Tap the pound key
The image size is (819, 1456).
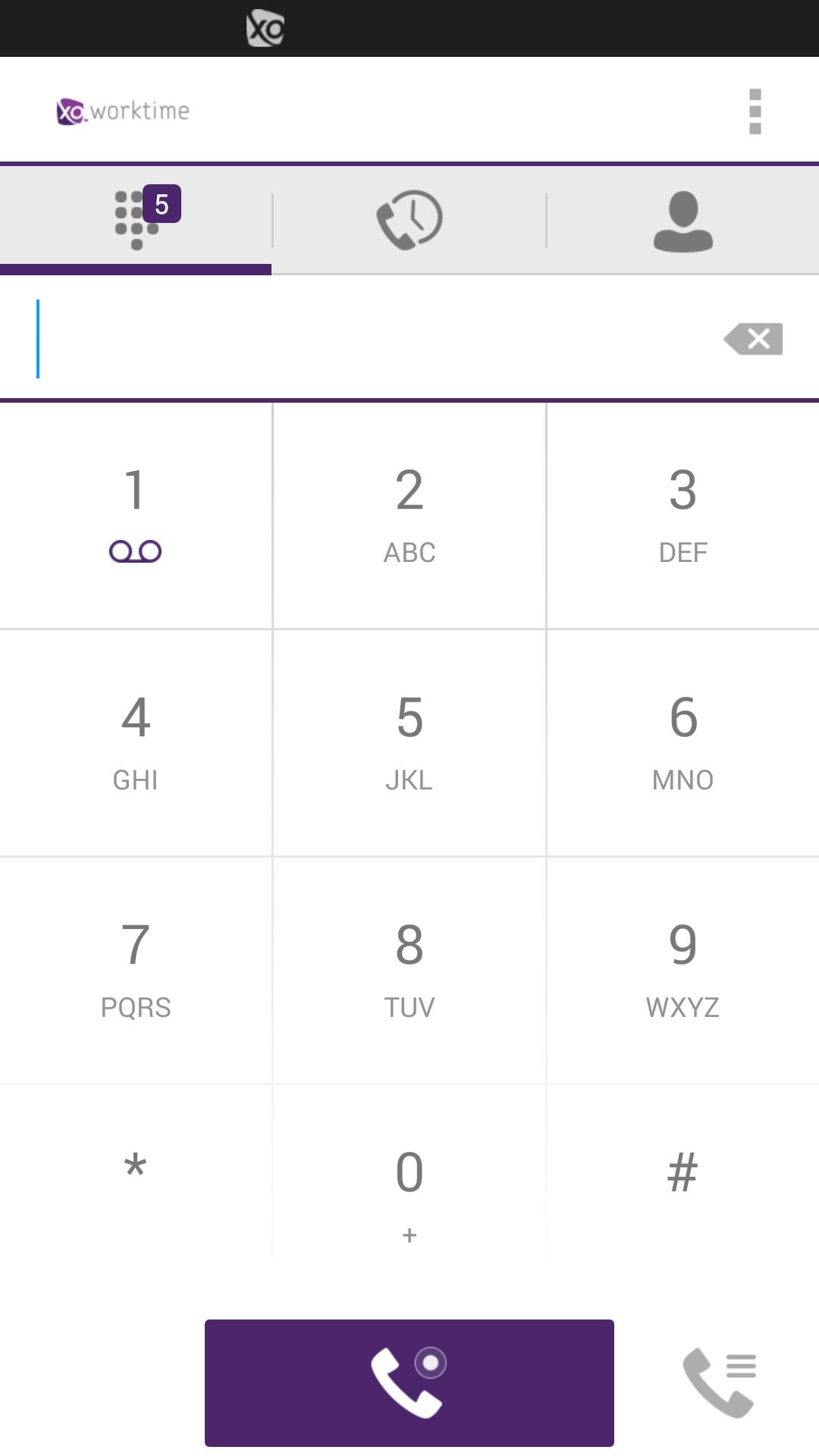(682, 1183)
